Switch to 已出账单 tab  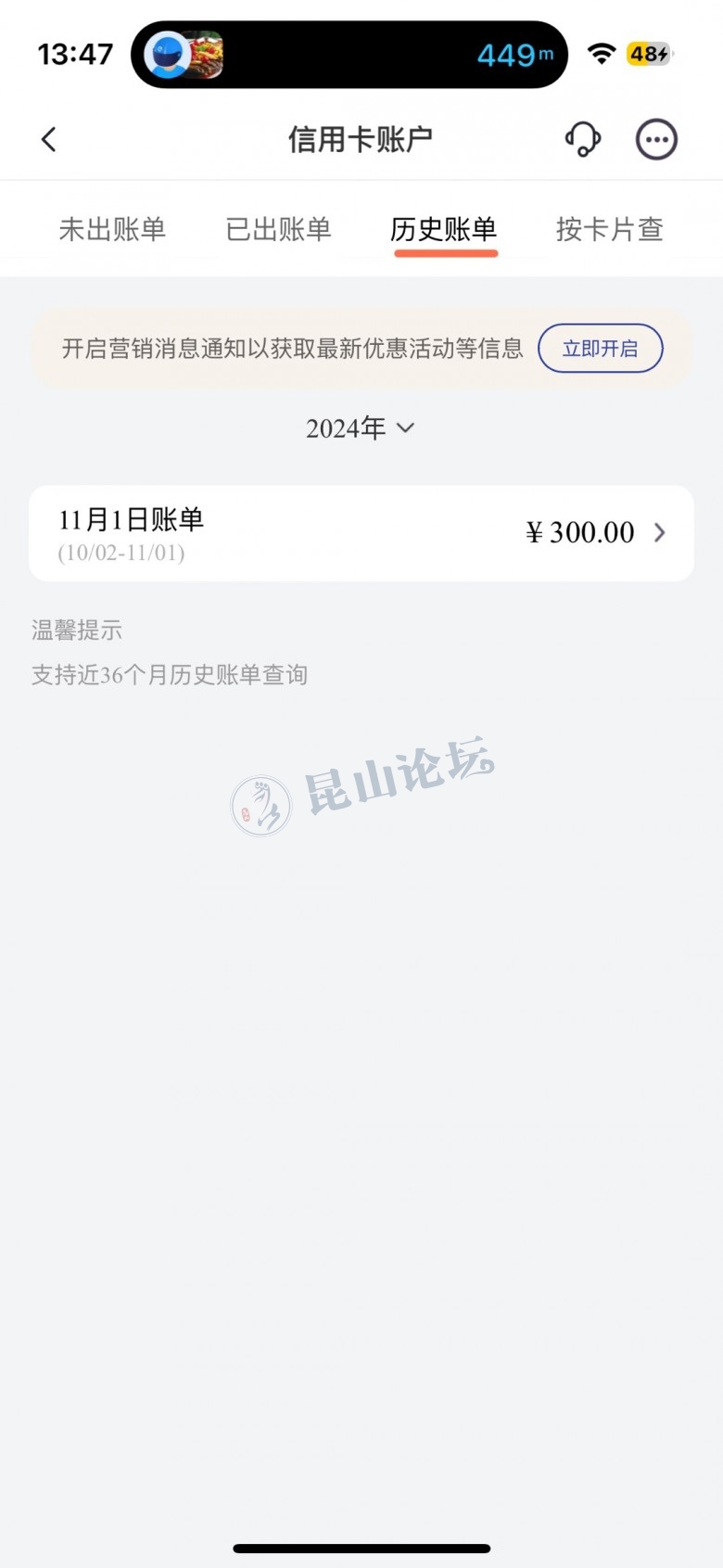tap(278, 229)
